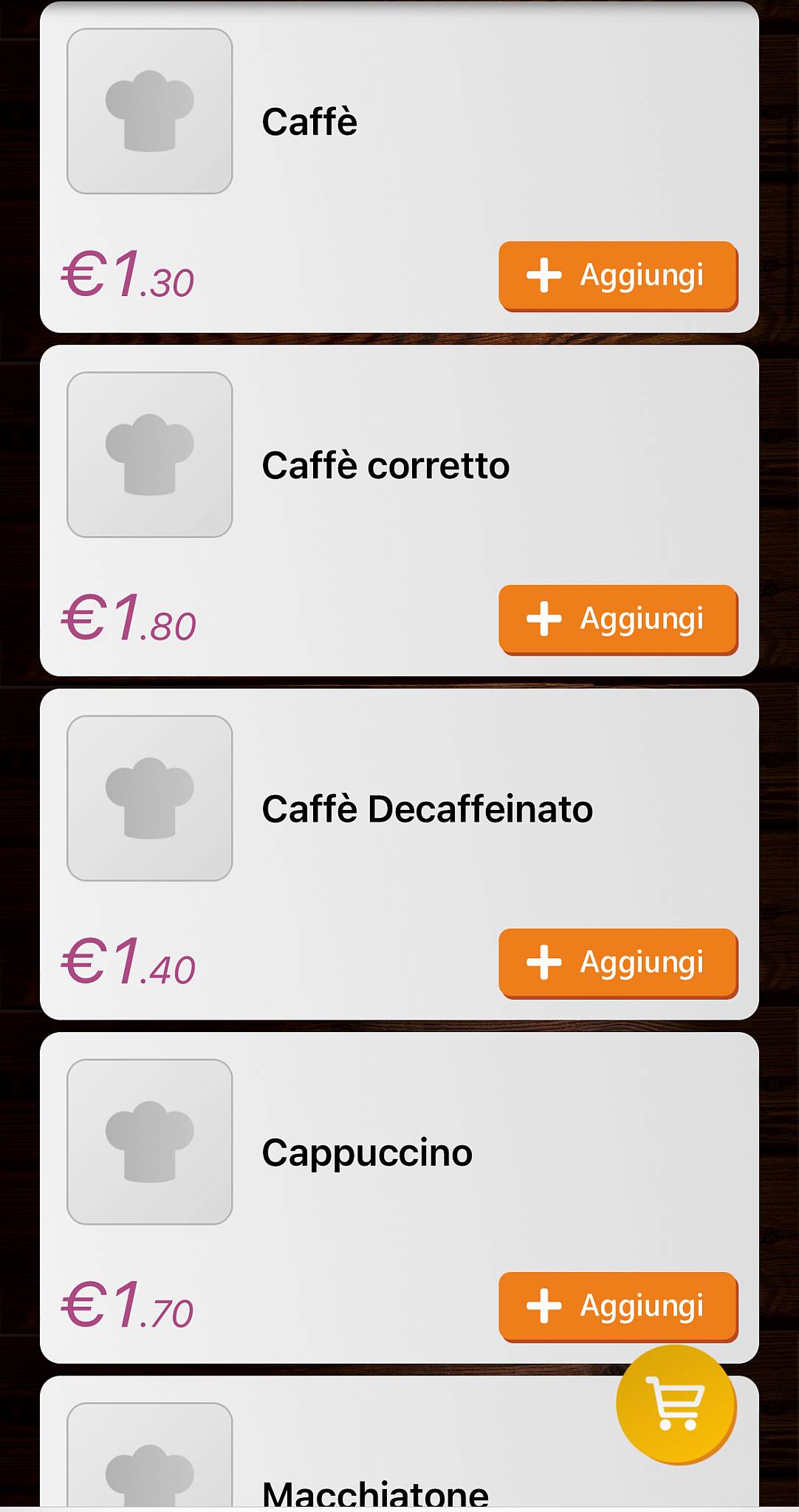Add Caffè corretto to the order

tap(618, 621)
